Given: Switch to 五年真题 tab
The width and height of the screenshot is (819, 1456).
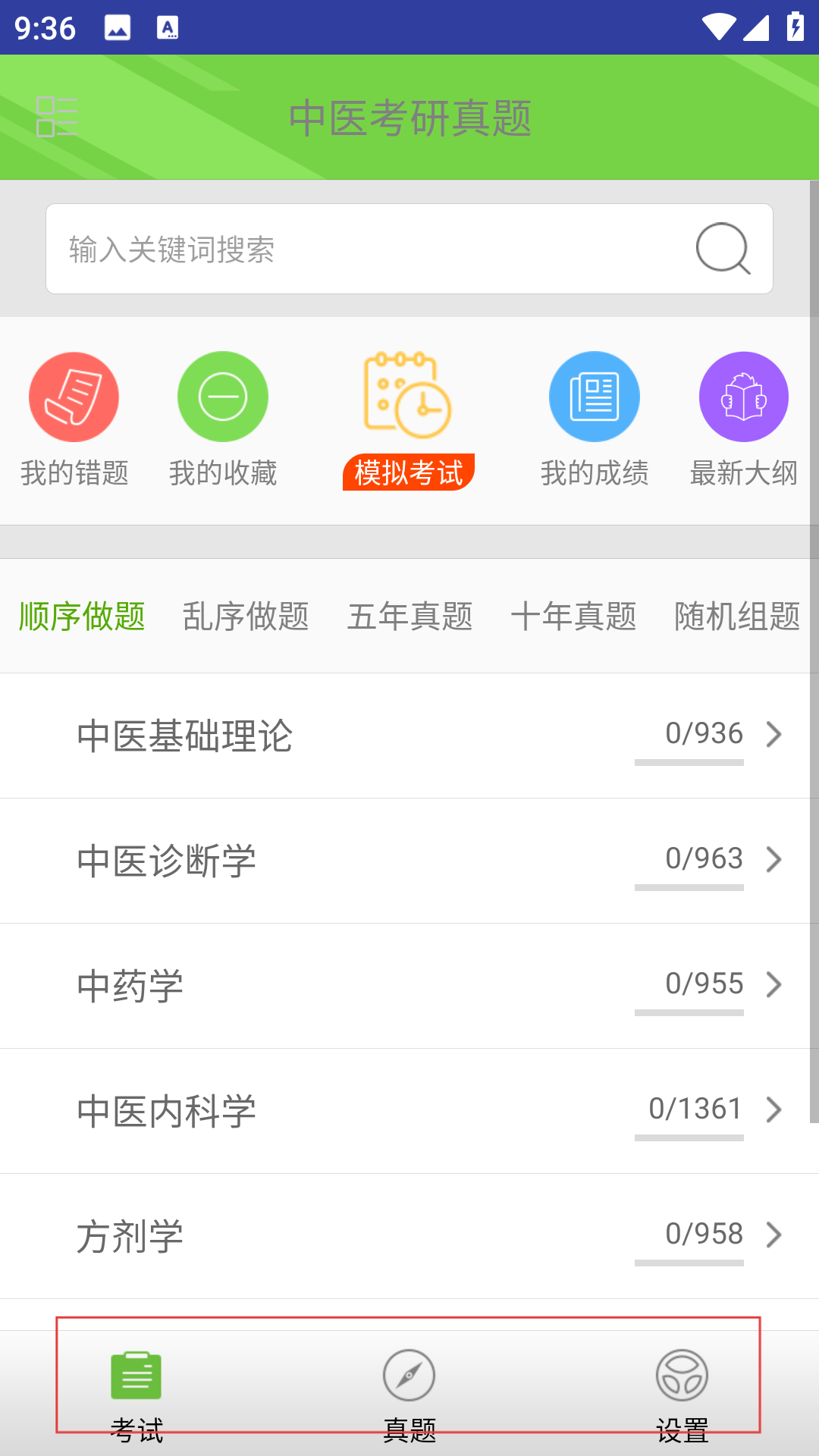Looking at the screenshot, I should pos(409,616).
